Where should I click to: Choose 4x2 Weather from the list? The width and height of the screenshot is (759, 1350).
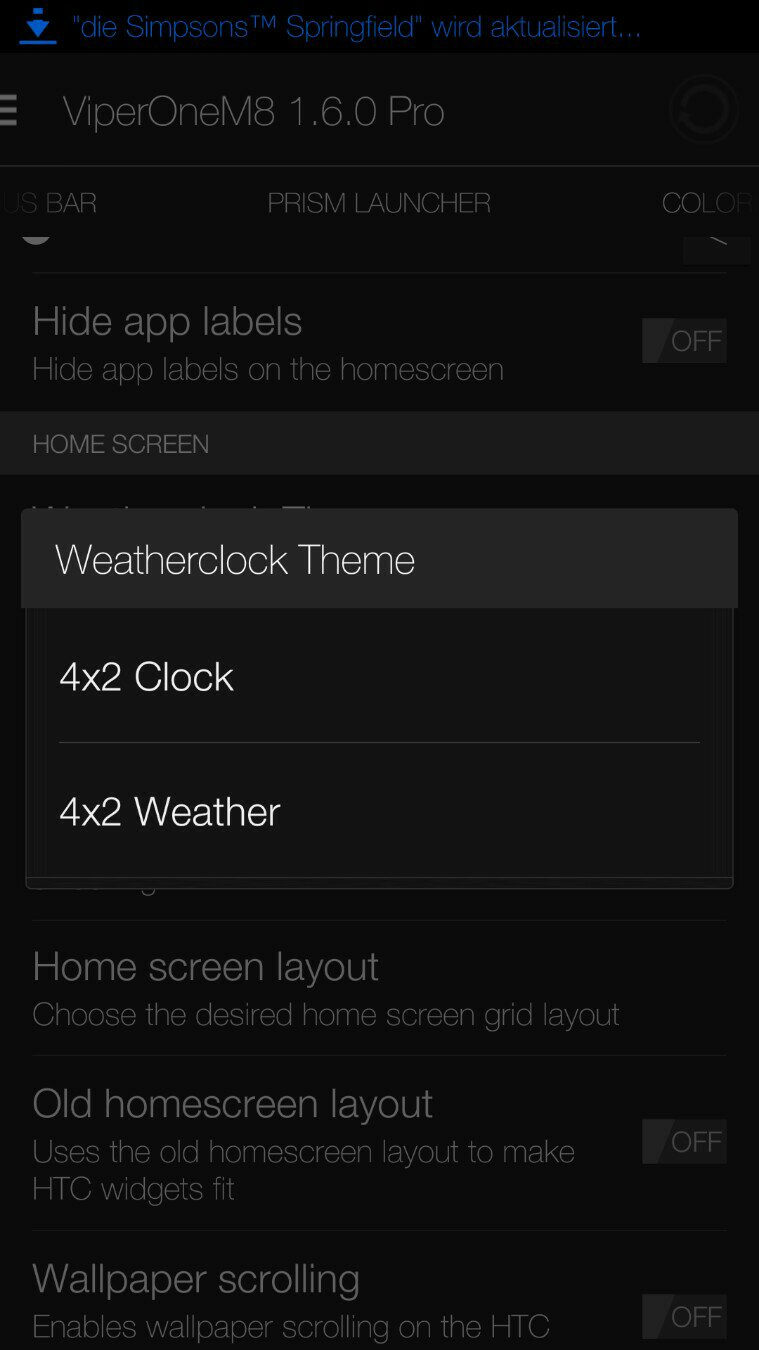(379, 810)
